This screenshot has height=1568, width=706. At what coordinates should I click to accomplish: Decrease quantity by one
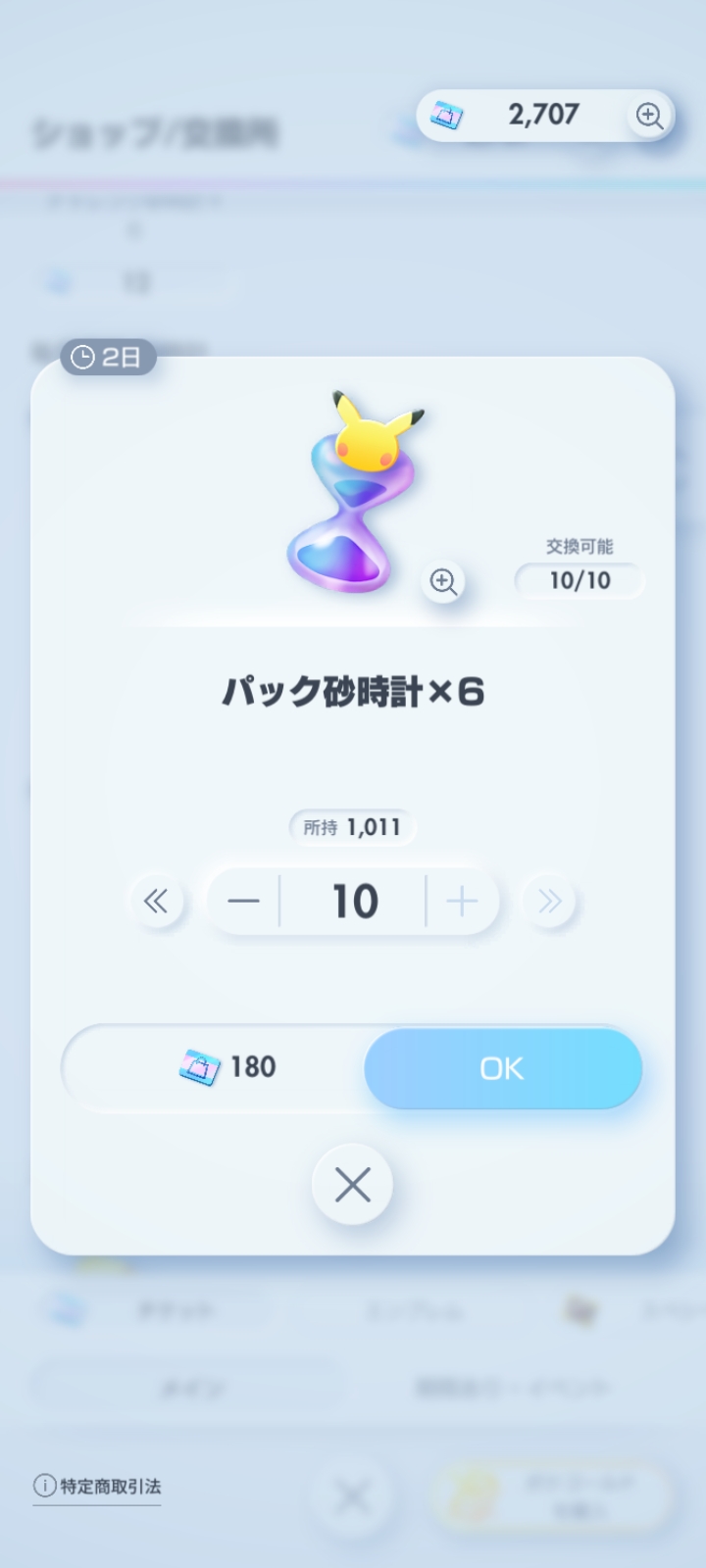point(243,902)
